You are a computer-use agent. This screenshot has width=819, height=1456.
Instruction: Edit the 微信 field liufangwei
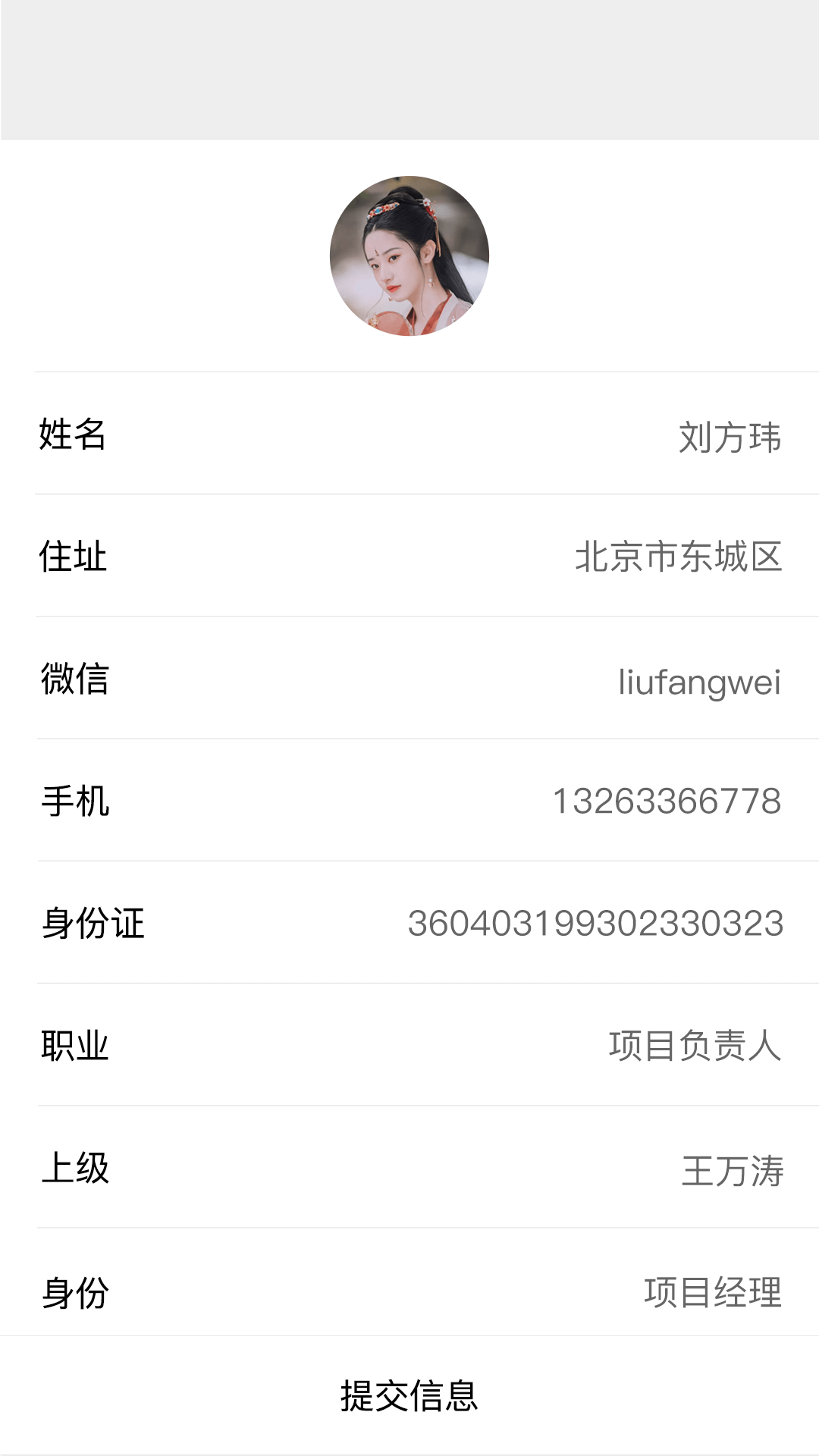pyautogui.click(x=698, y=681)
